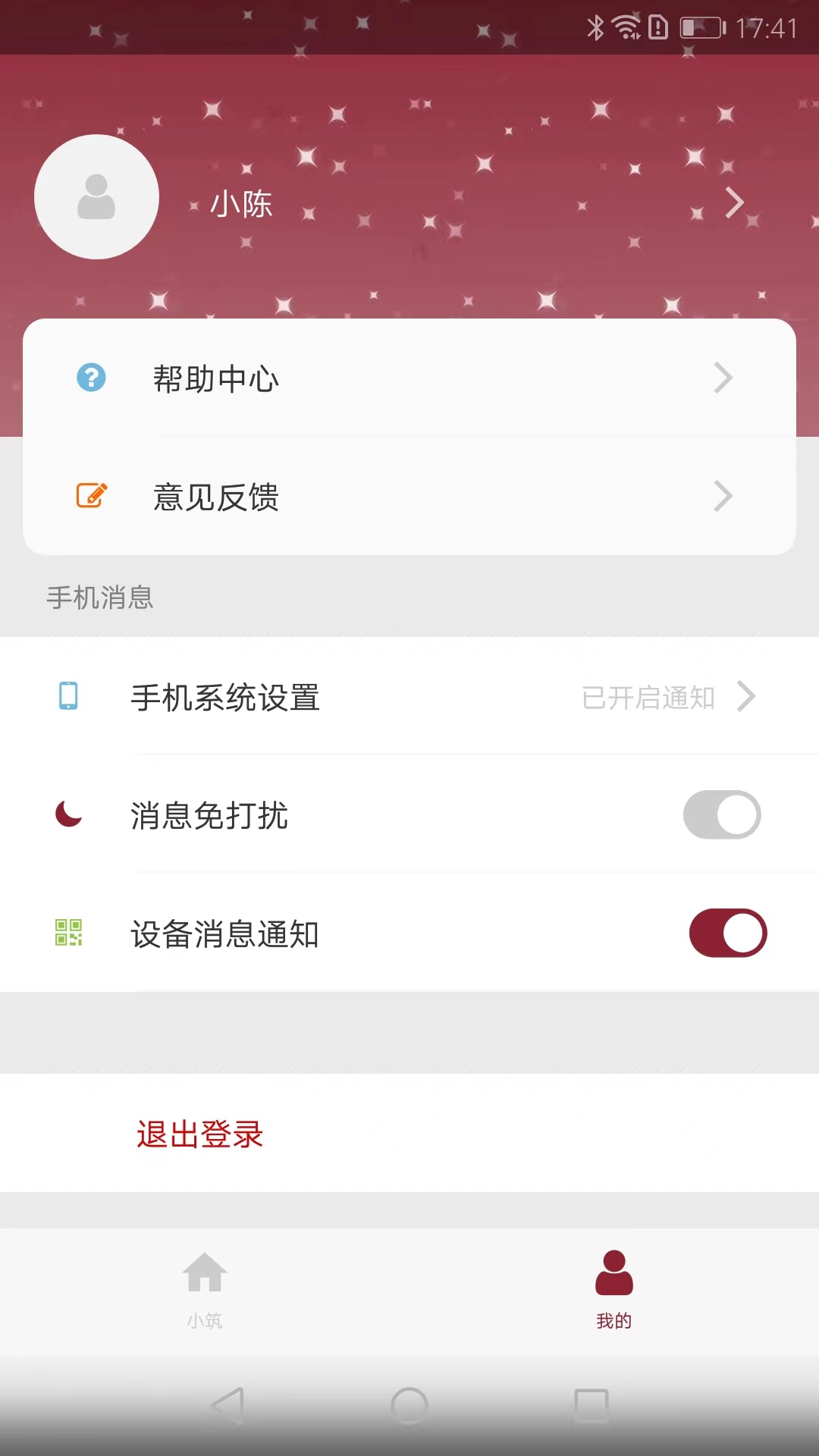Open the 帮助中心 question mark icon

pos(89,377)
